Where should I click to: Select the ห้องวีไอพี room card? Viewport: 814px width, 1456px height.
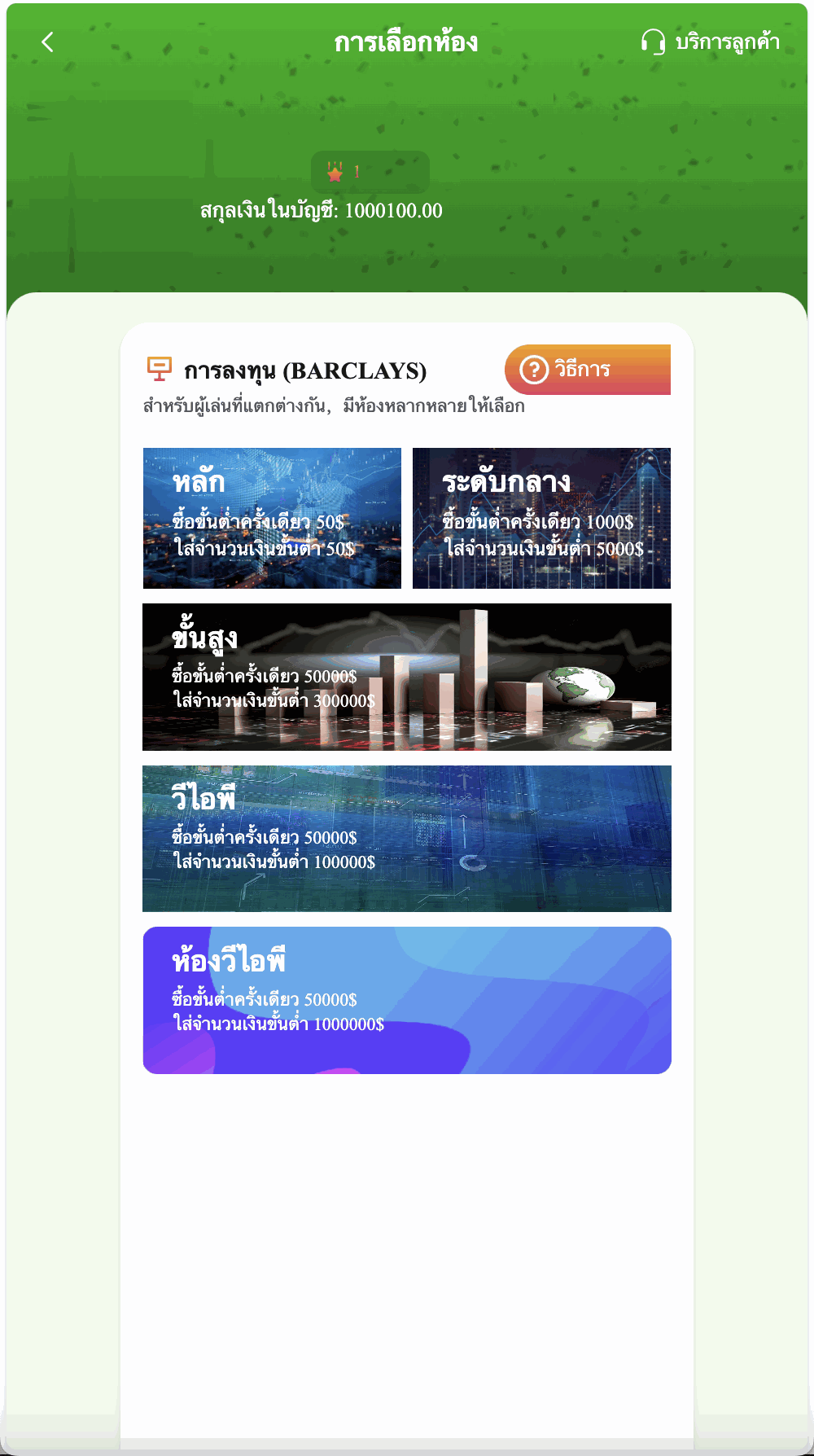coord(407,1000)
